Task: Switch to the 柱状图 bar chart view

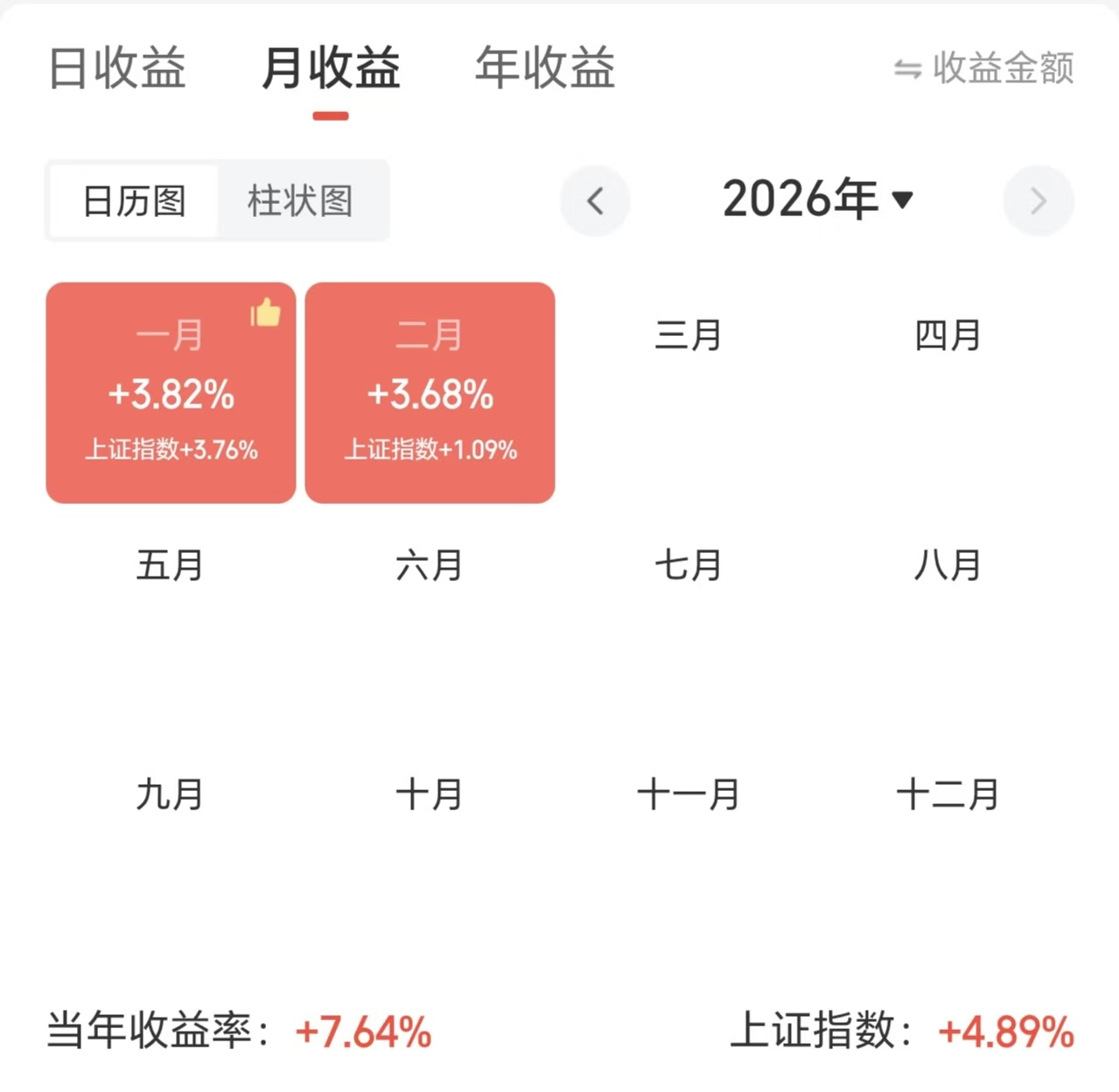Action: pyautogui.click(x=300, y=201)
